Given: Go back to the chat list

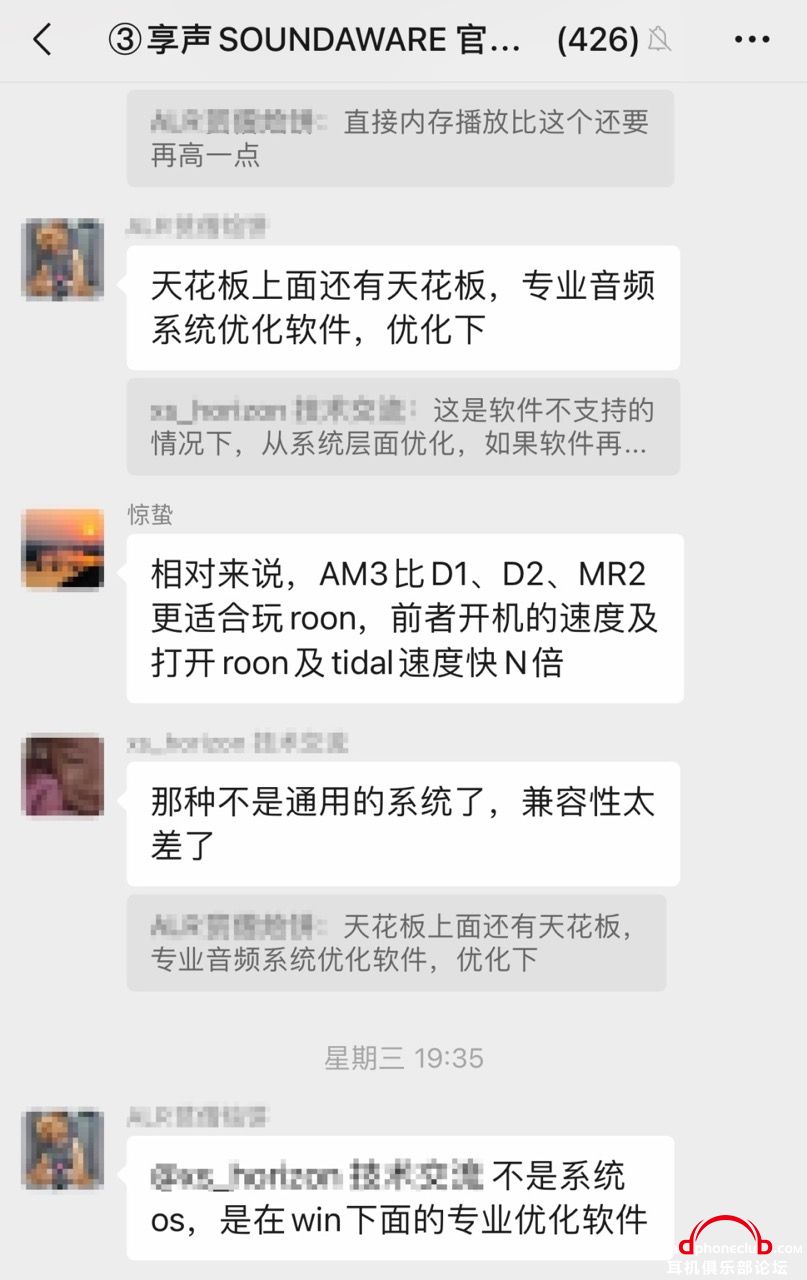Looking at the screenshot, I should [42, 40].
